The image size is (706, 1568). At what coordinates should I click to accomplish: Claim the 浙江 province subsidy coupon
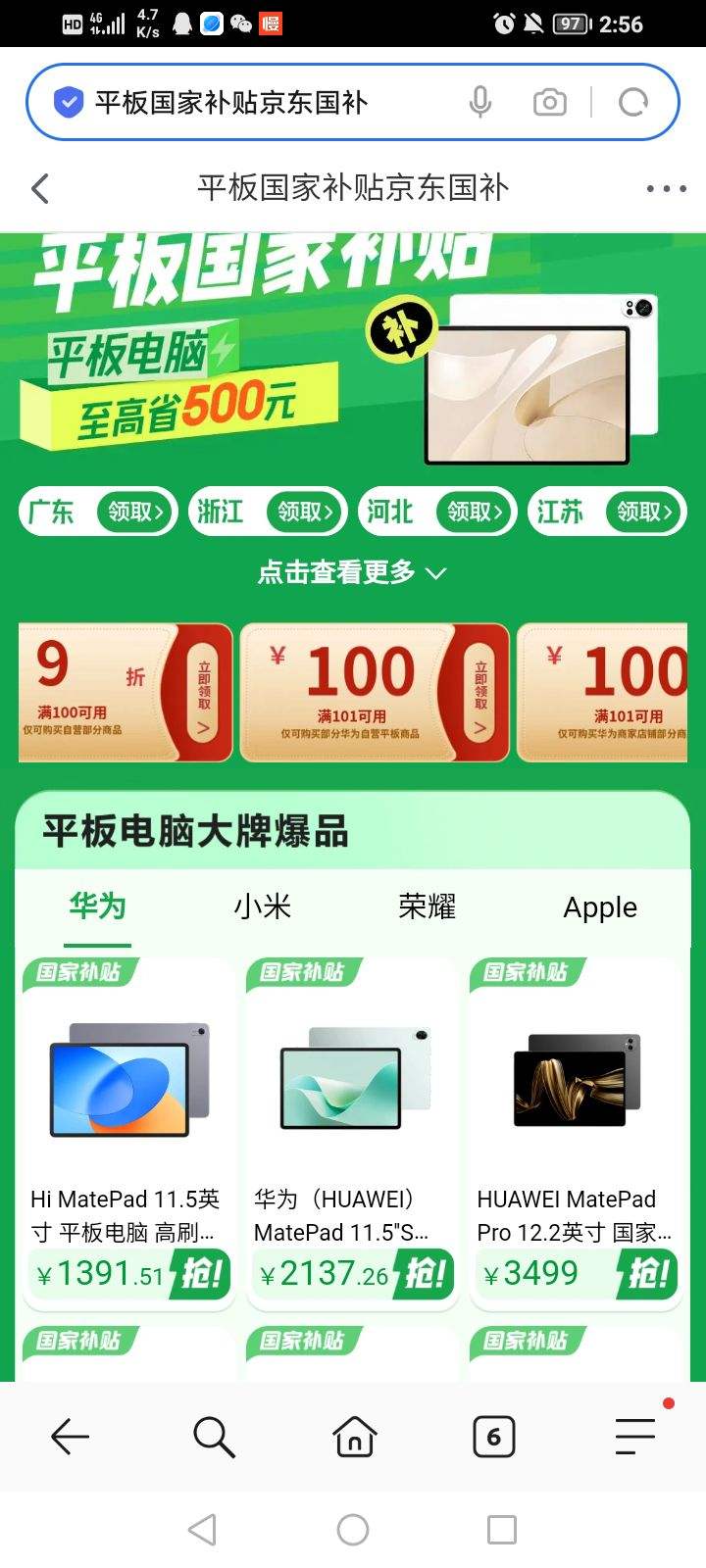[304, 511]
